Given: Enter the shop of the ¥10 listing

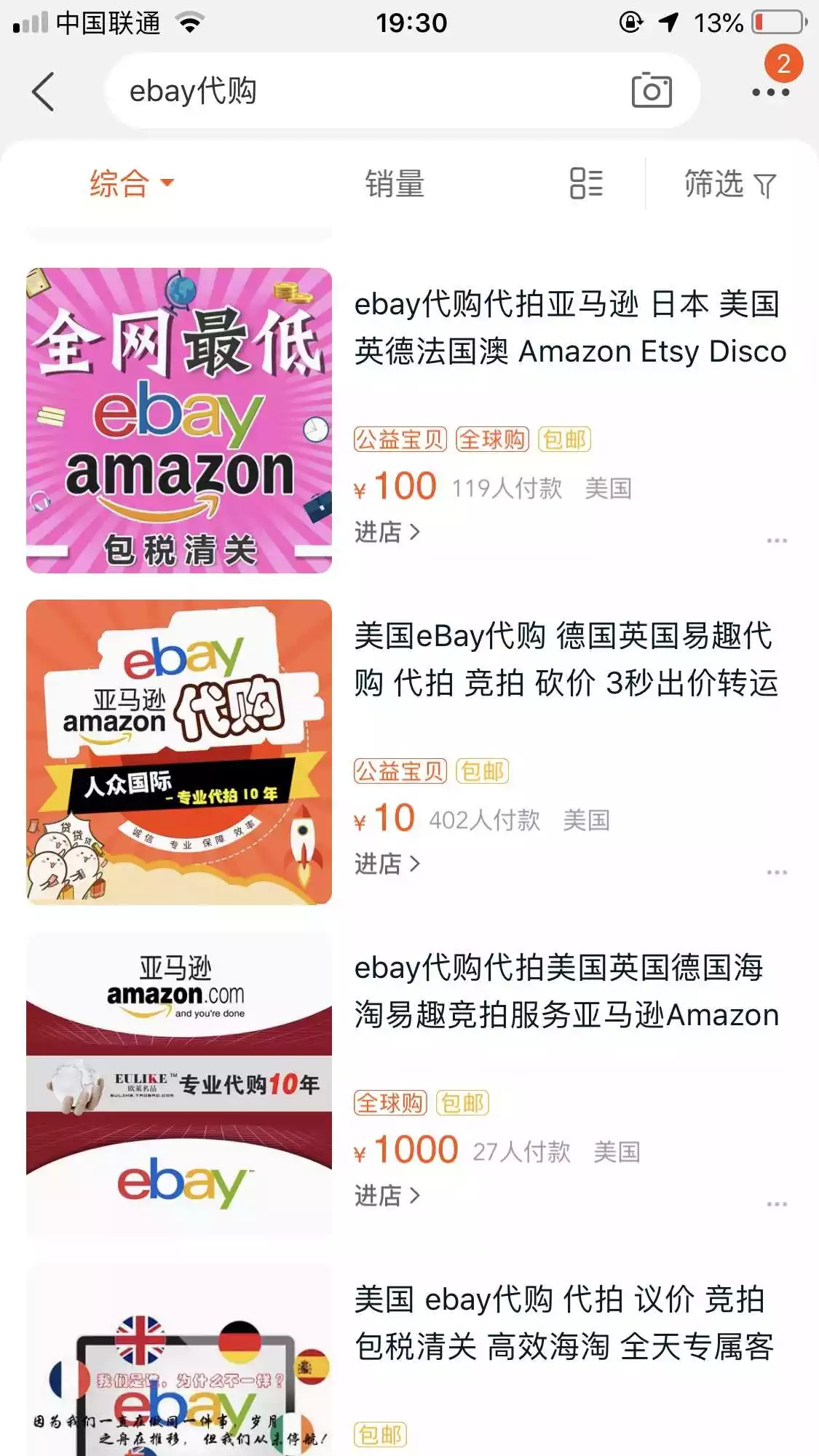Looking at the screenshot, I should [x=387, y=864].
